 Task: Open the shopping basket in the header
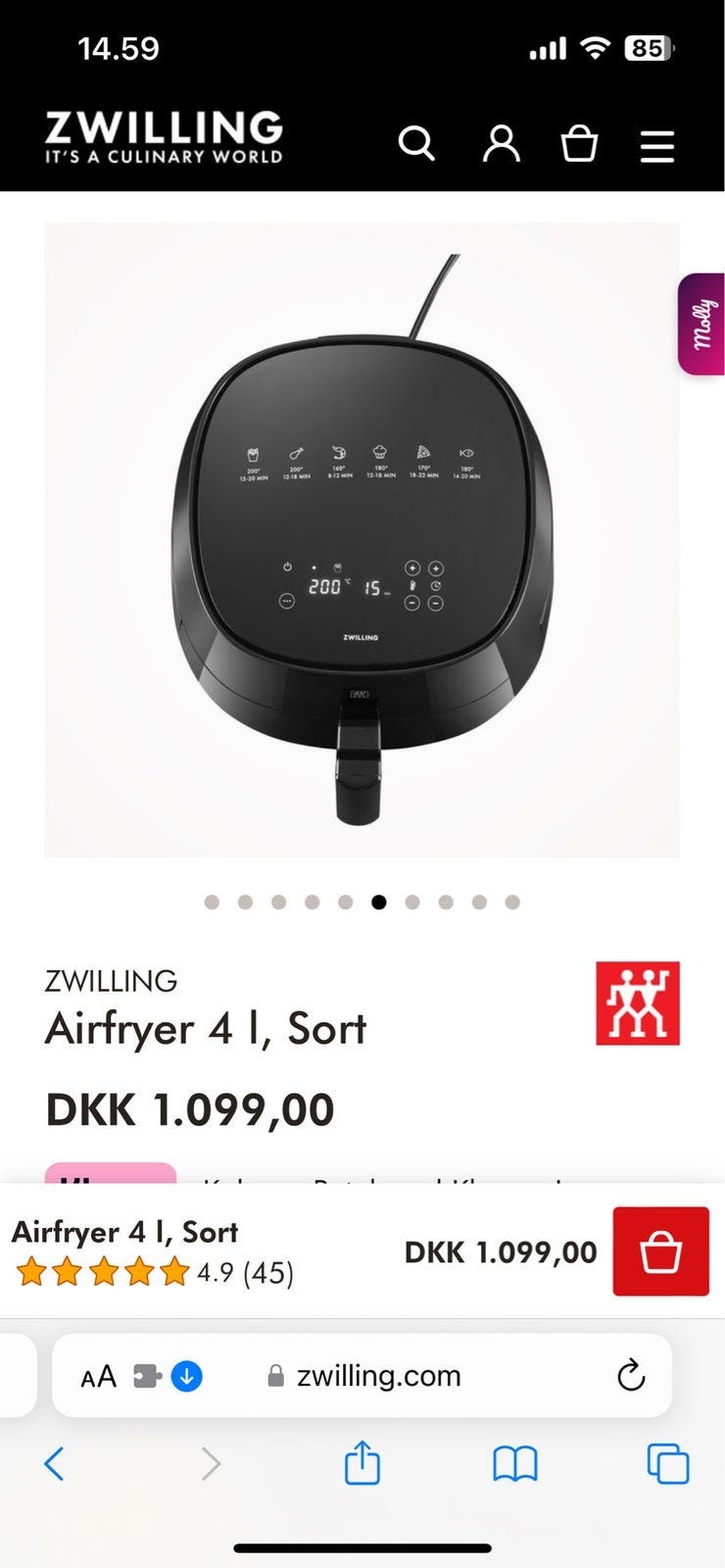pos(579,144)
